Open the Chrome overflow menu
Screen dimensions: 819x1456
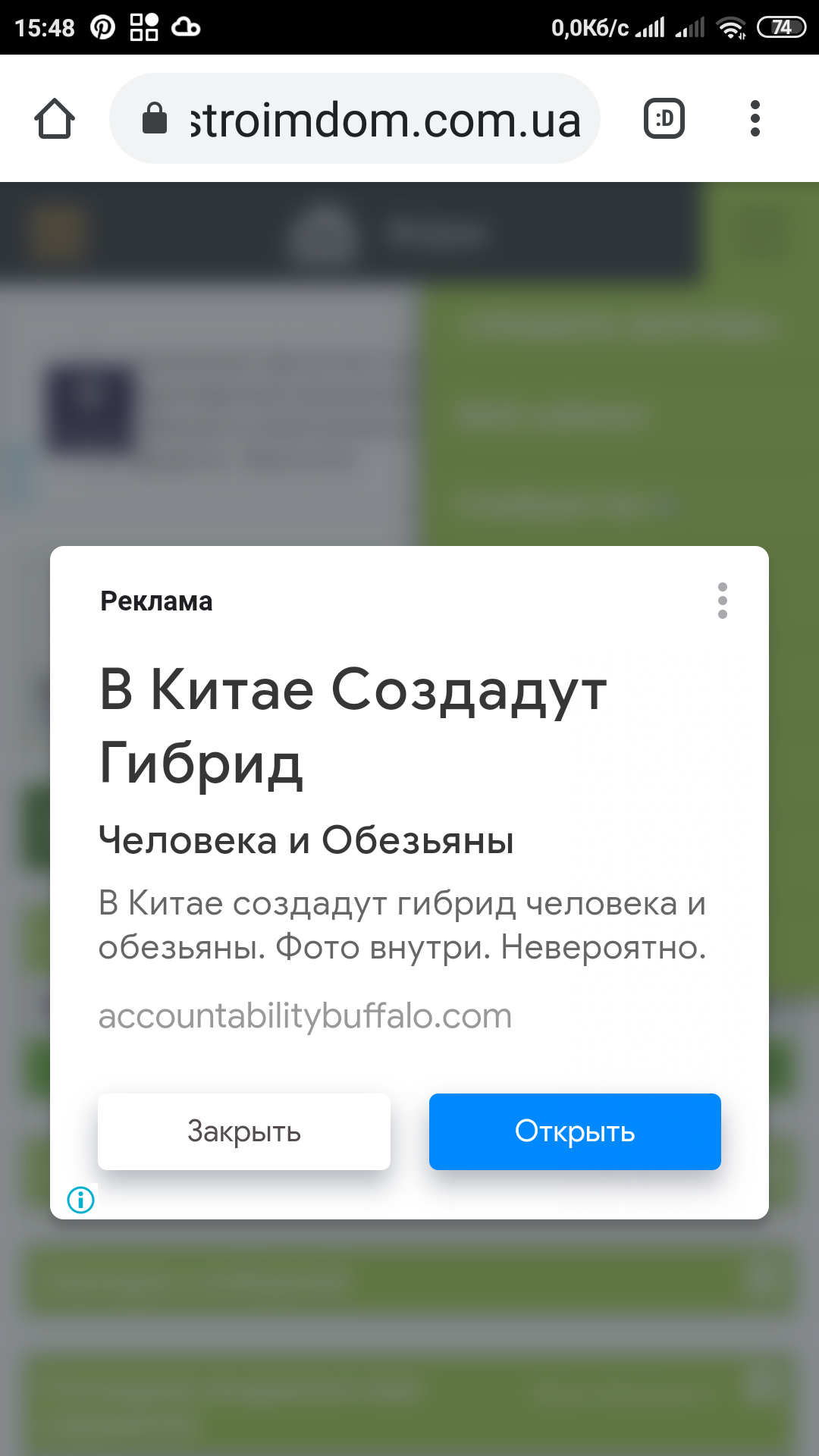pos(755,118)
